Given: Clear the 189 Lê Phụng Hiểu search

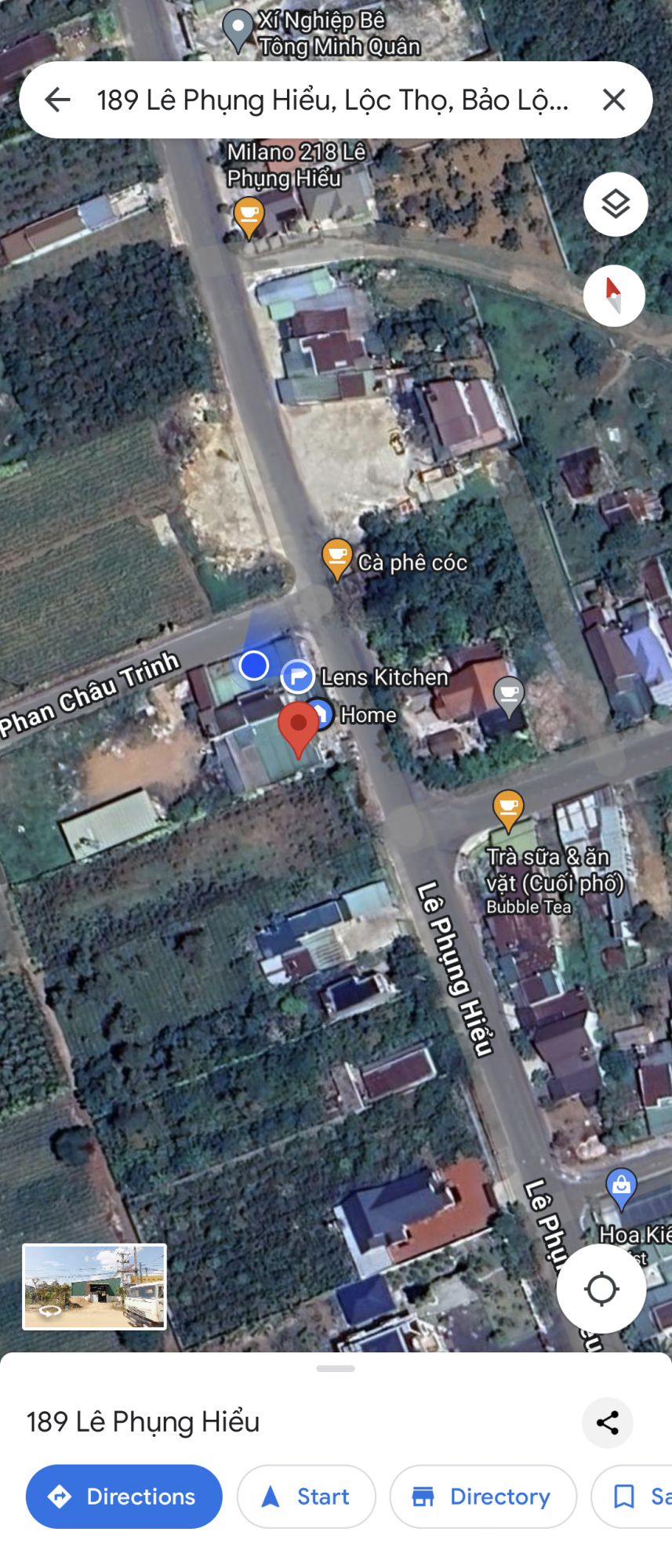Looking at the screenshot, I should tap(613, 100).
